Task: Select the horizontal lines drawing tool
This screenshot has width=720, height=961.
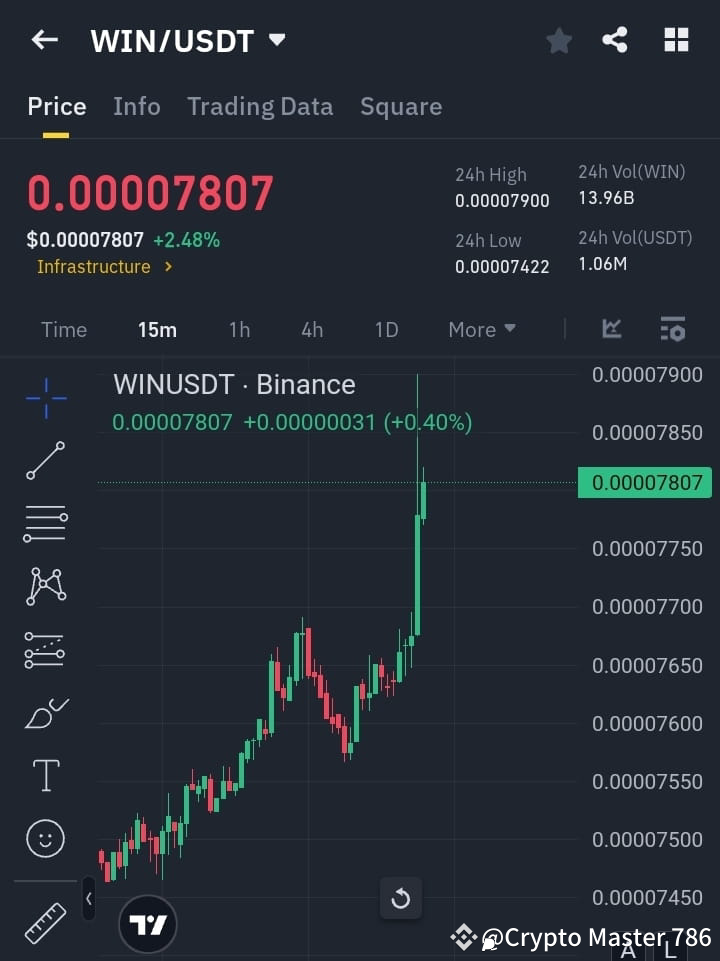Action: point(44,524)
